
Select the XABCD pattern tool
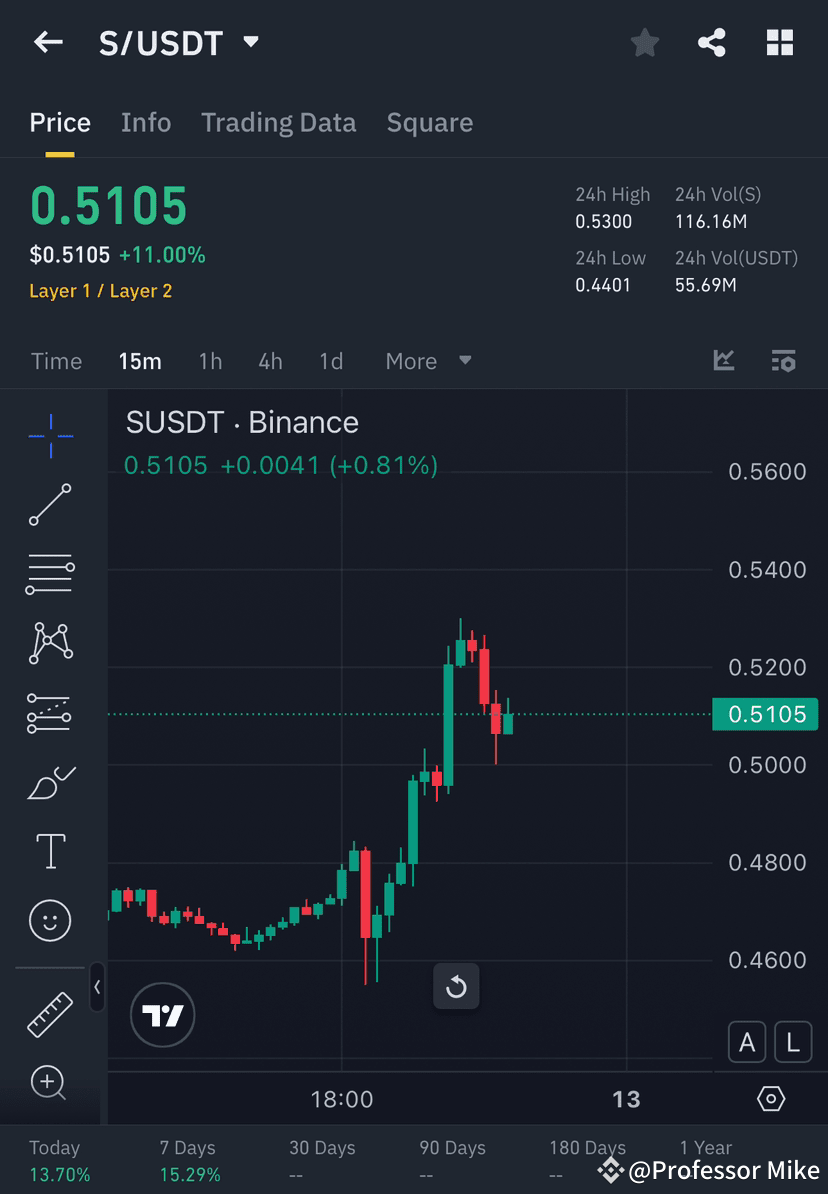pyautogui.click(x=49, y=643)
